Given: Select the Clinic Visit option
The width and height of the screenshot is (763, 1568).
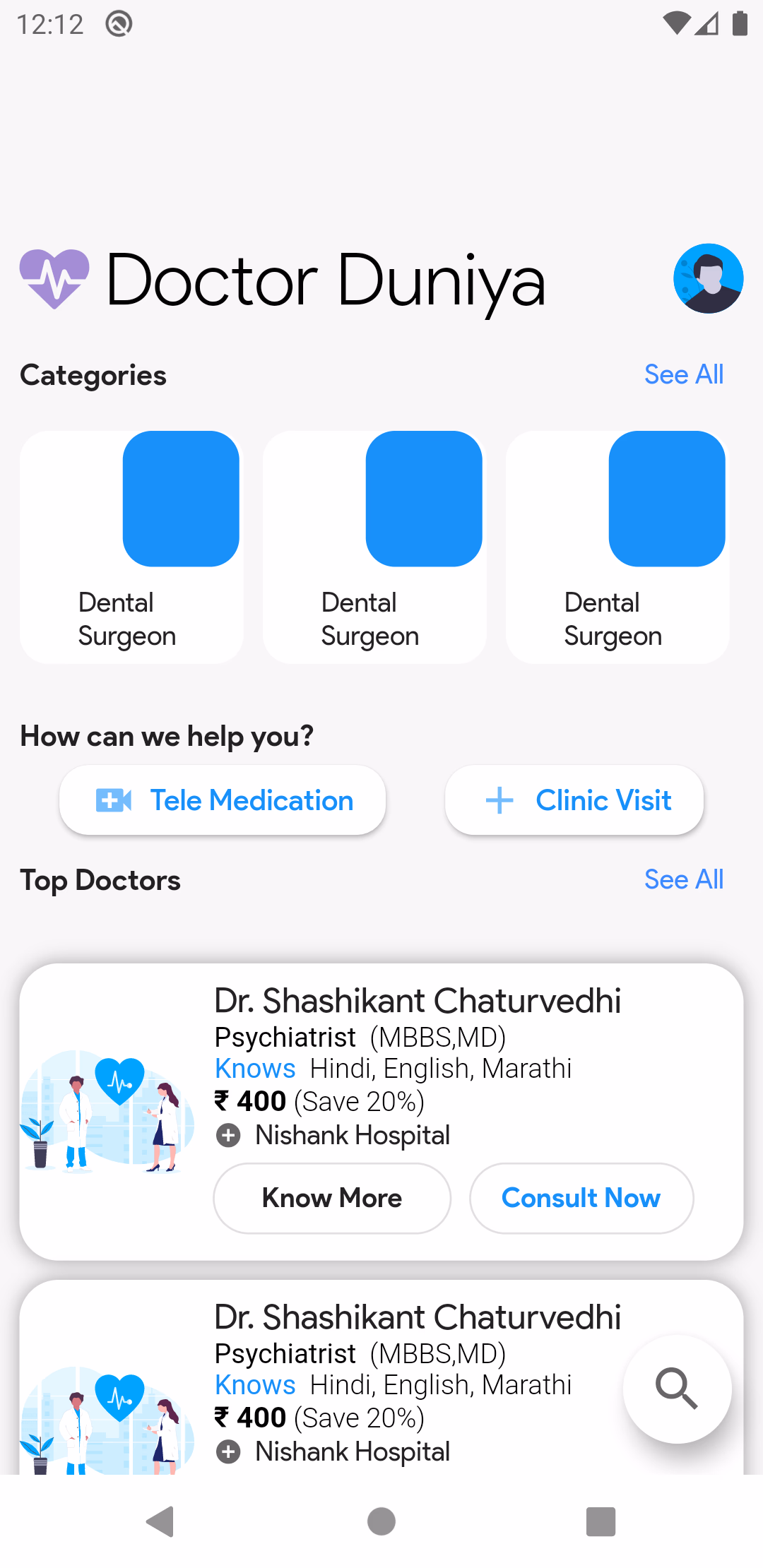Looking at the screenshot, I should tap(574, 800).
